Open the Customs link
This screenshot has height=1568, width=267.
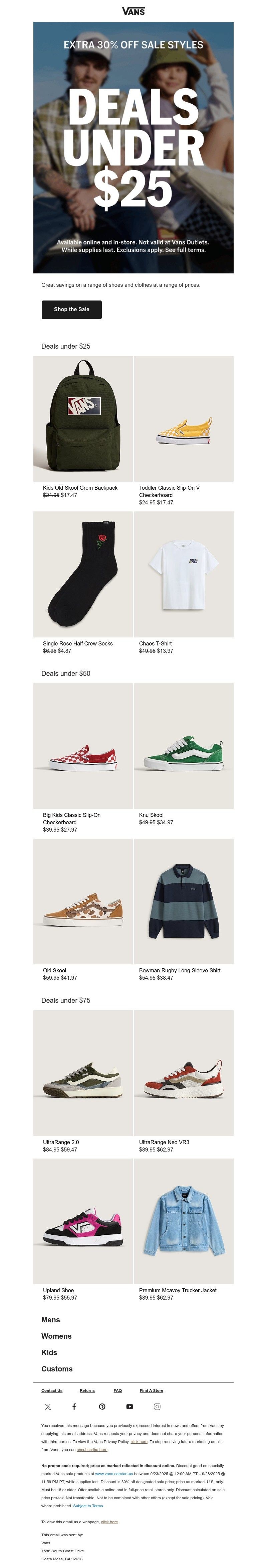(x=56, y=1369)
